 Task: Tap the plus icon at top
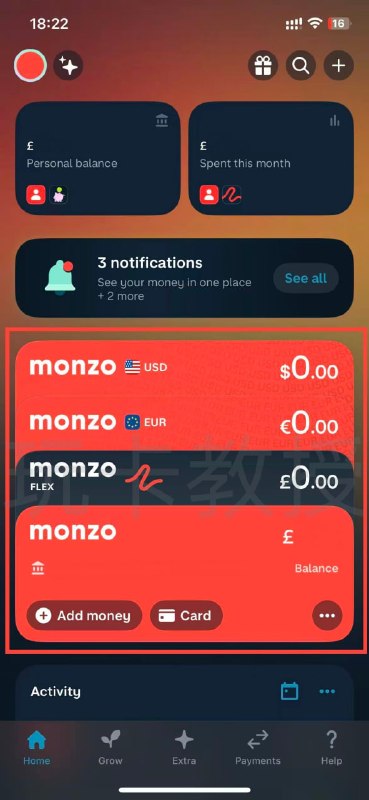(339, 66)
